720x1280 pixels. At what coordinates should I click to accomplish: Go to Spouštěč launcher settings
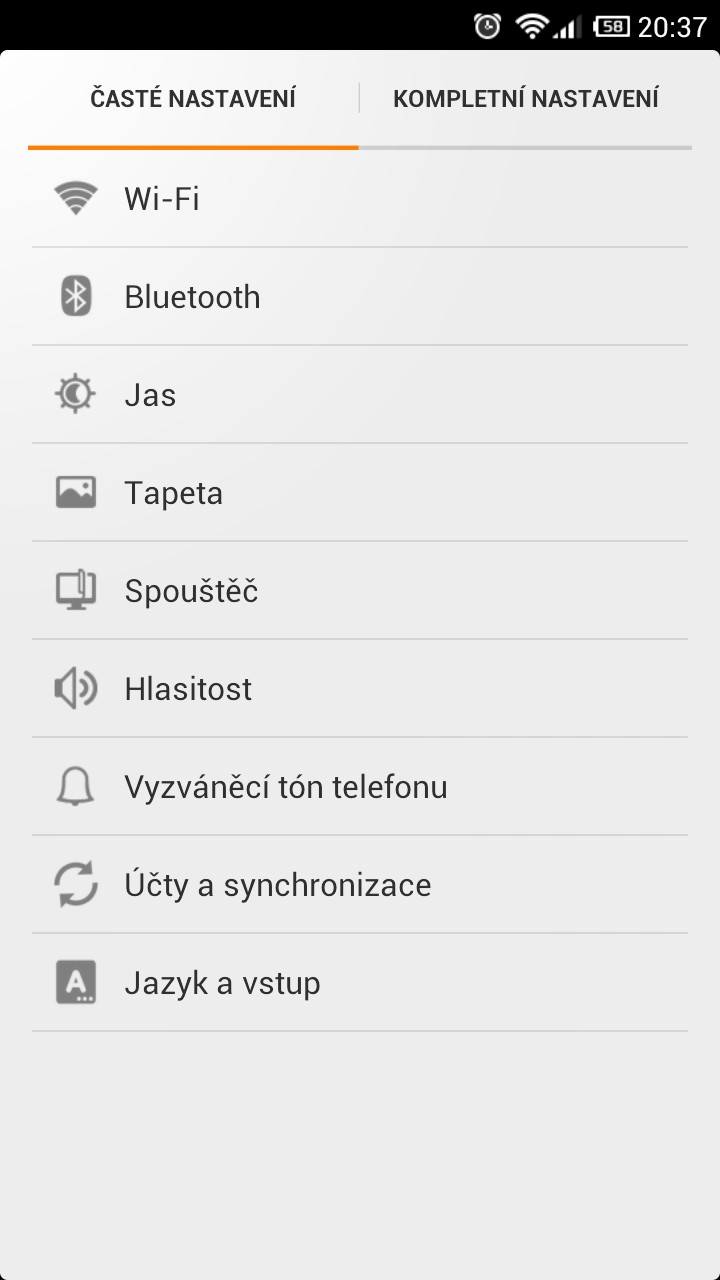[x=360, y=591]
